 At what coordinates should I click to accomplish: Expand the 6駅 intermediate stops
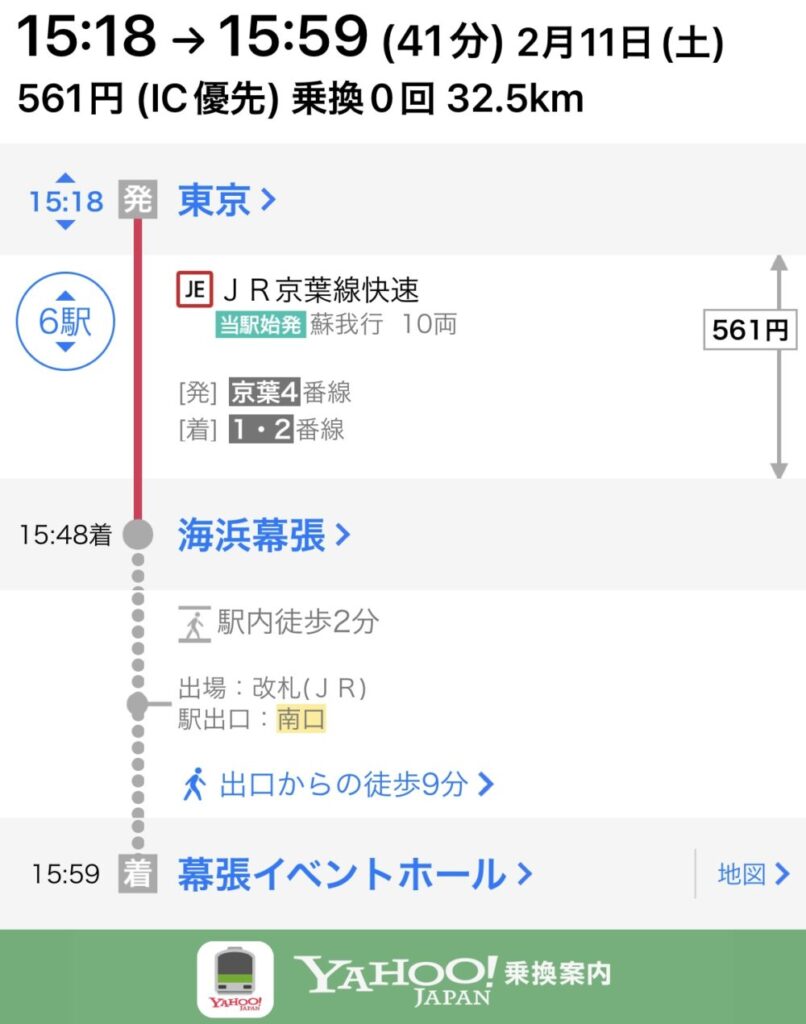coord(66,323)
